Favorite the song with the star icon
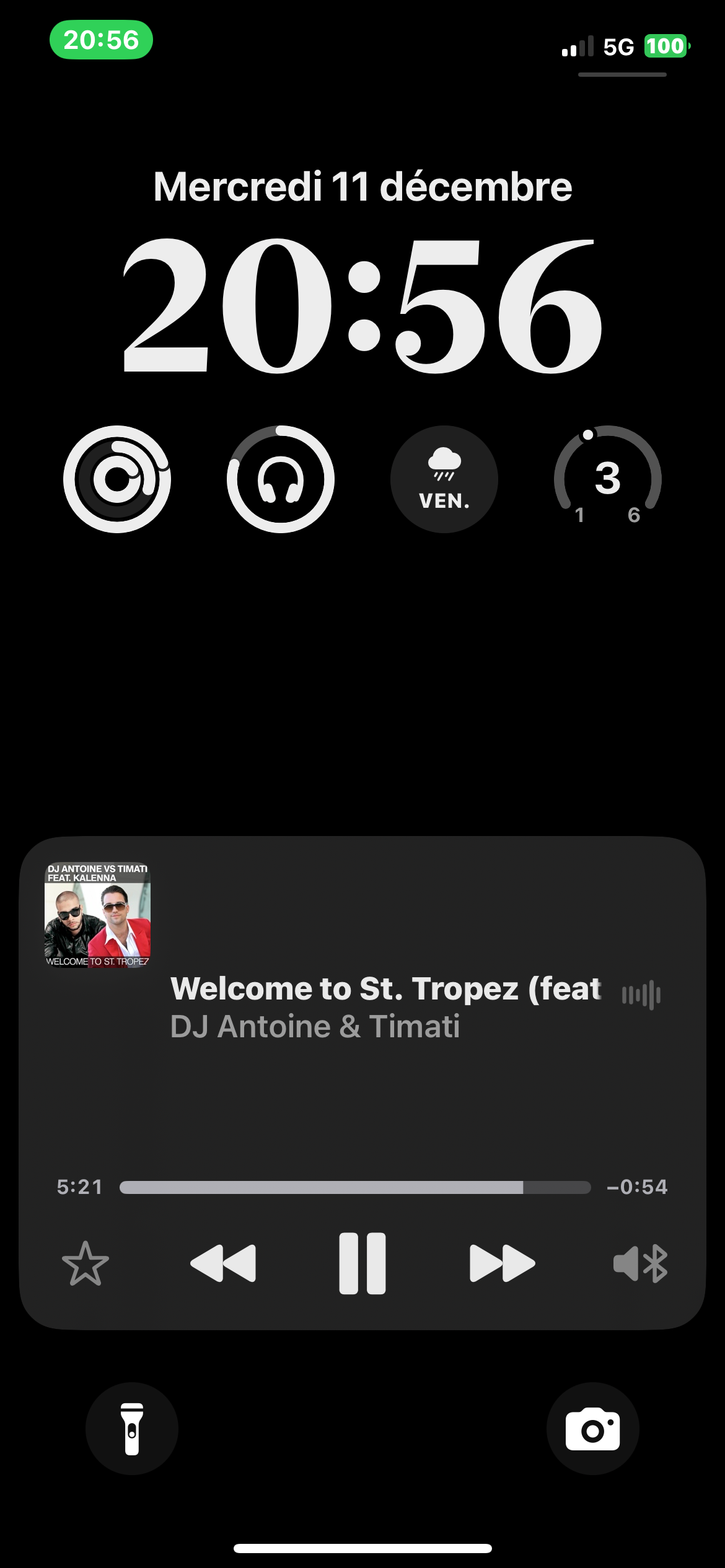The height and width of the screenshot is (1568, 725). pos(86,1264)
